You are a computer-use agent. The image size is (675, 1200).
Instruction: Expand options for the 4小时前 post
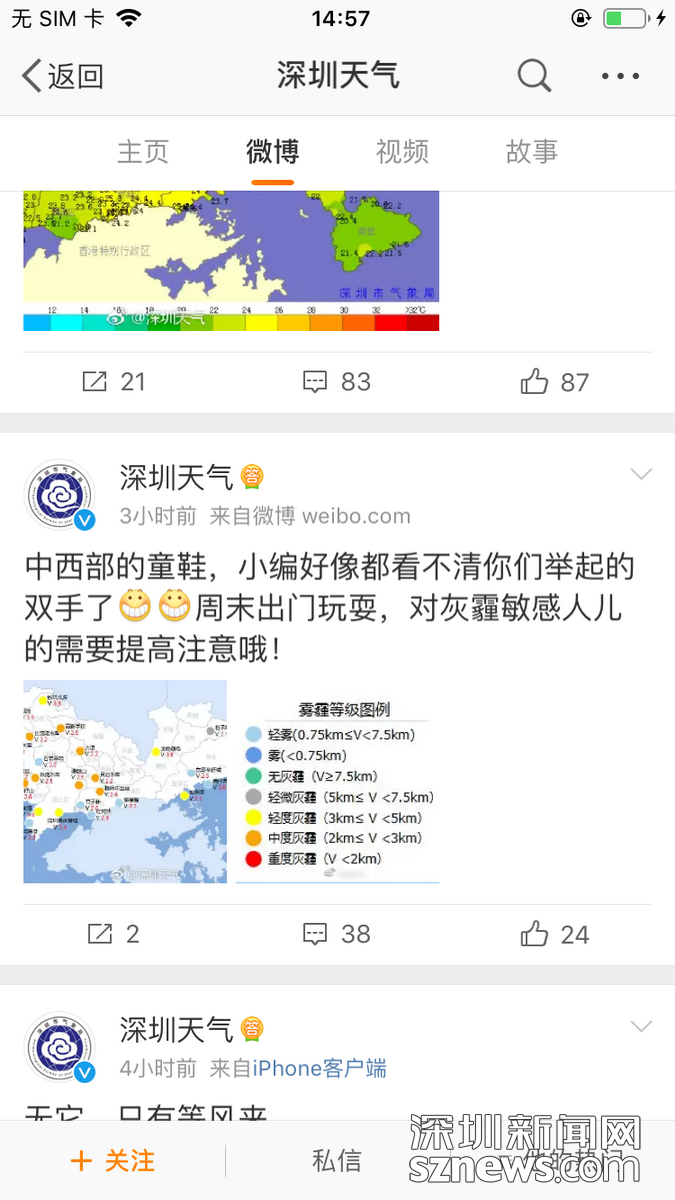pos(640,1026)
